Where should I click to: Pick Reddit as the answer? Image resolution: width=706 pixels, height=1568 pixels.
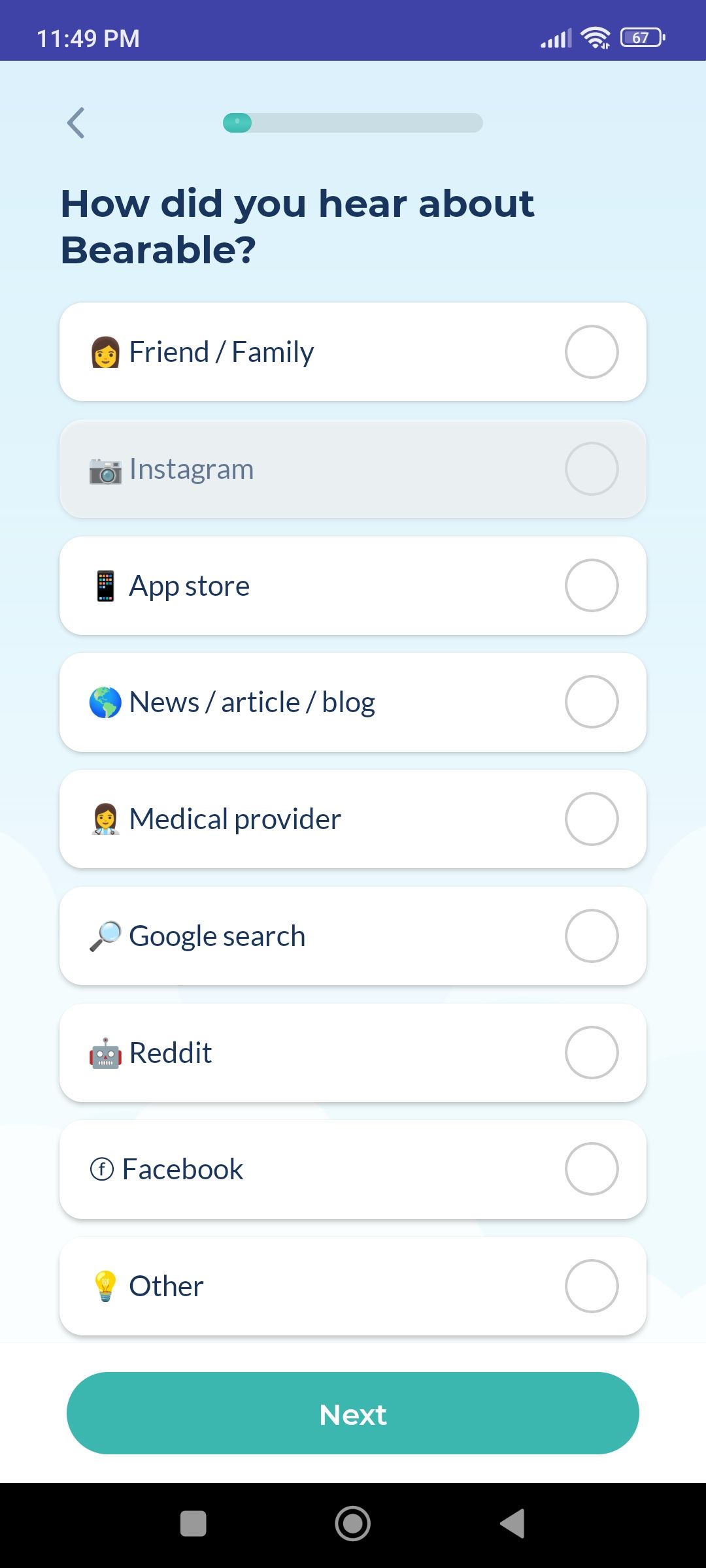tap(353, 1053)
